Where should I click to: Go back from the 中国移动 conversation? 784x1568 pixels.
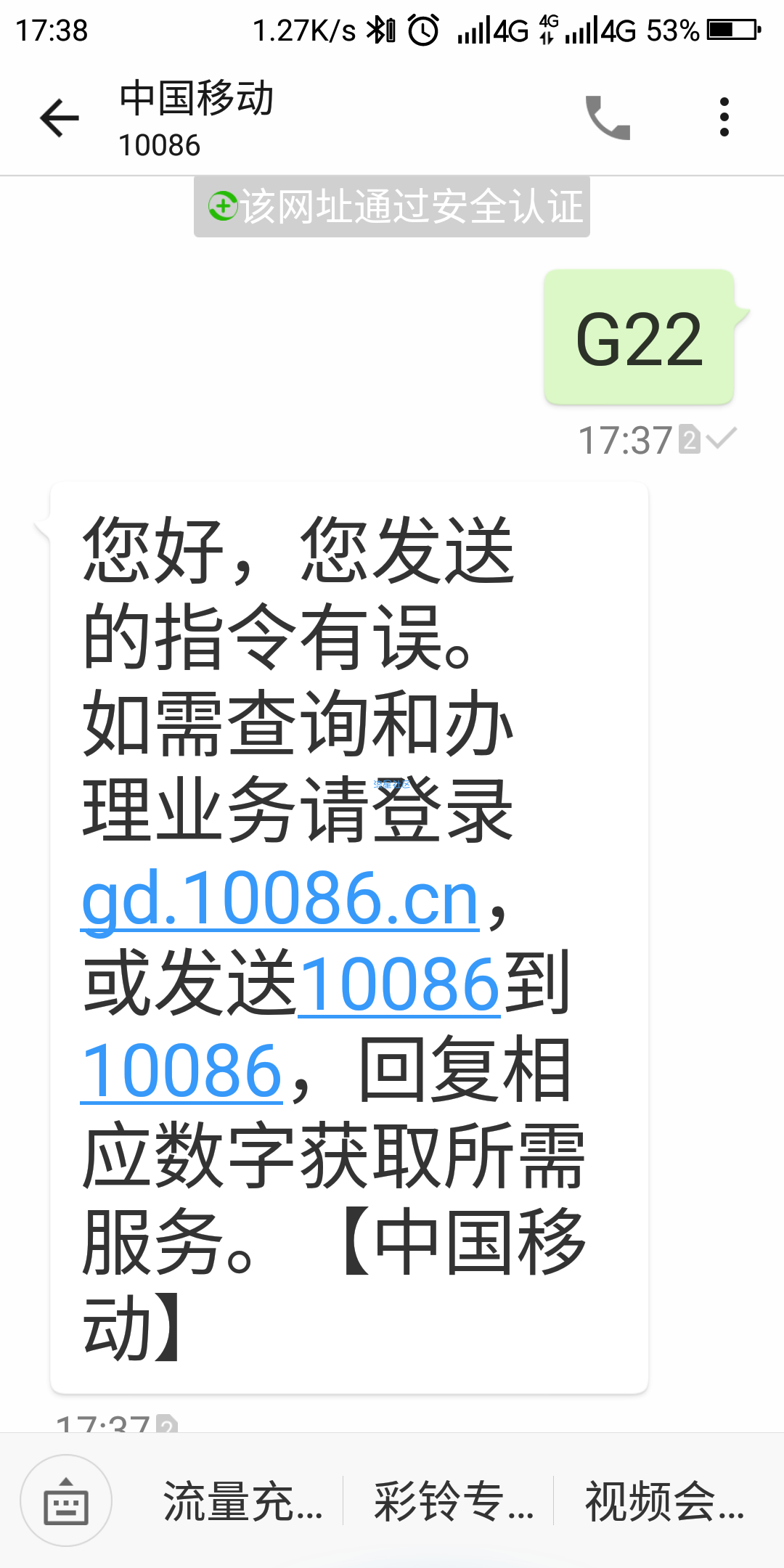click(x=60, y=118)
